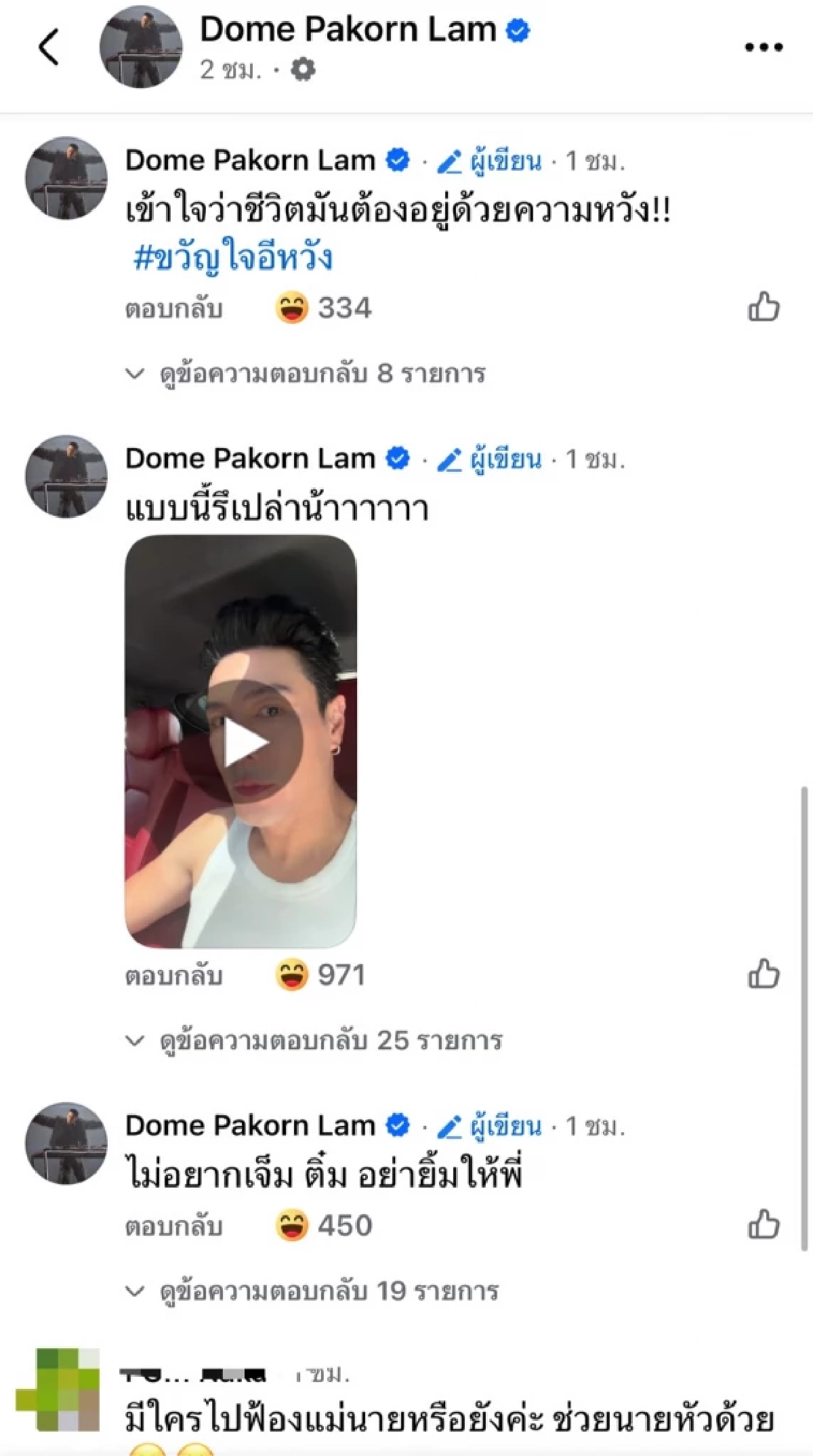
Task: Open the #ขวัญใจอีหวัง hashtag
Action: (x=232, y=258)
